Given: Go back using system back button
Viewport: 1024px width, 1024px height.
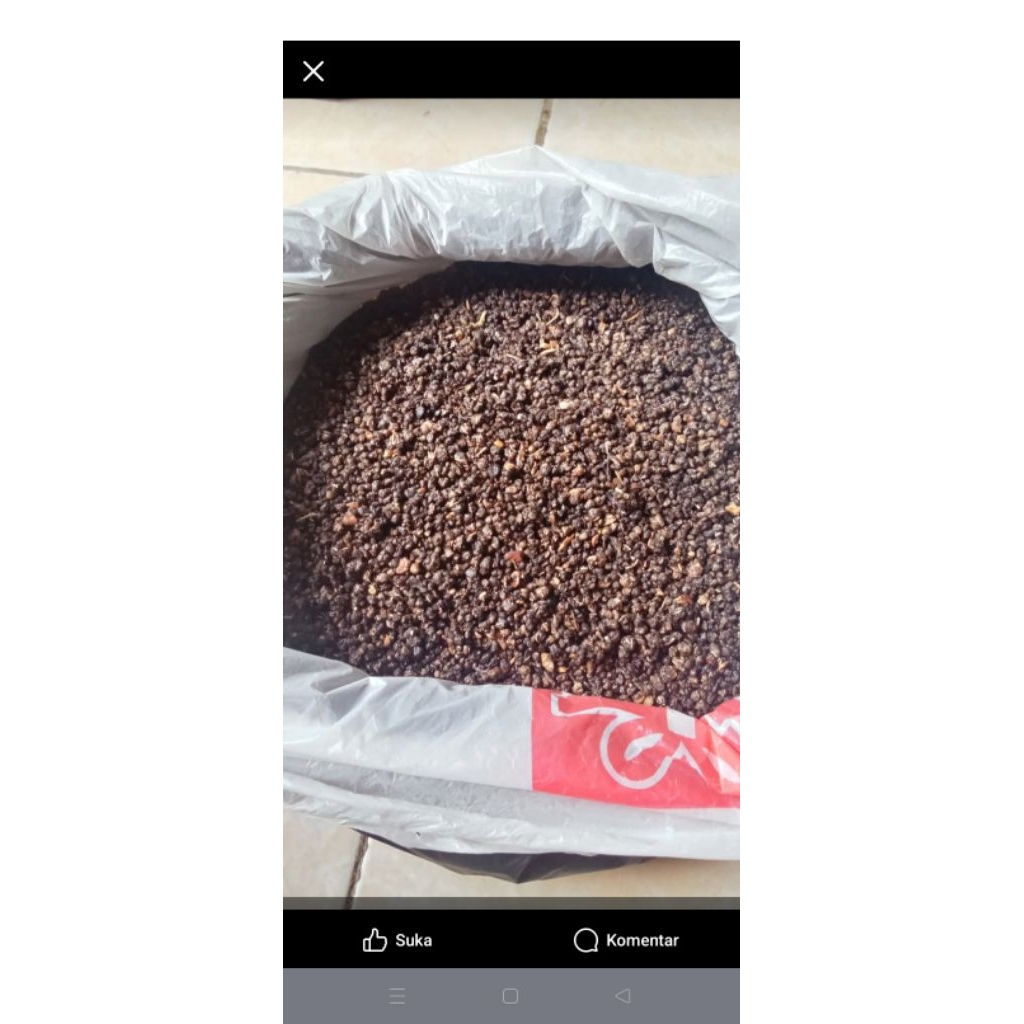Looking at the screenshot, I should click(x=623, y=996).
